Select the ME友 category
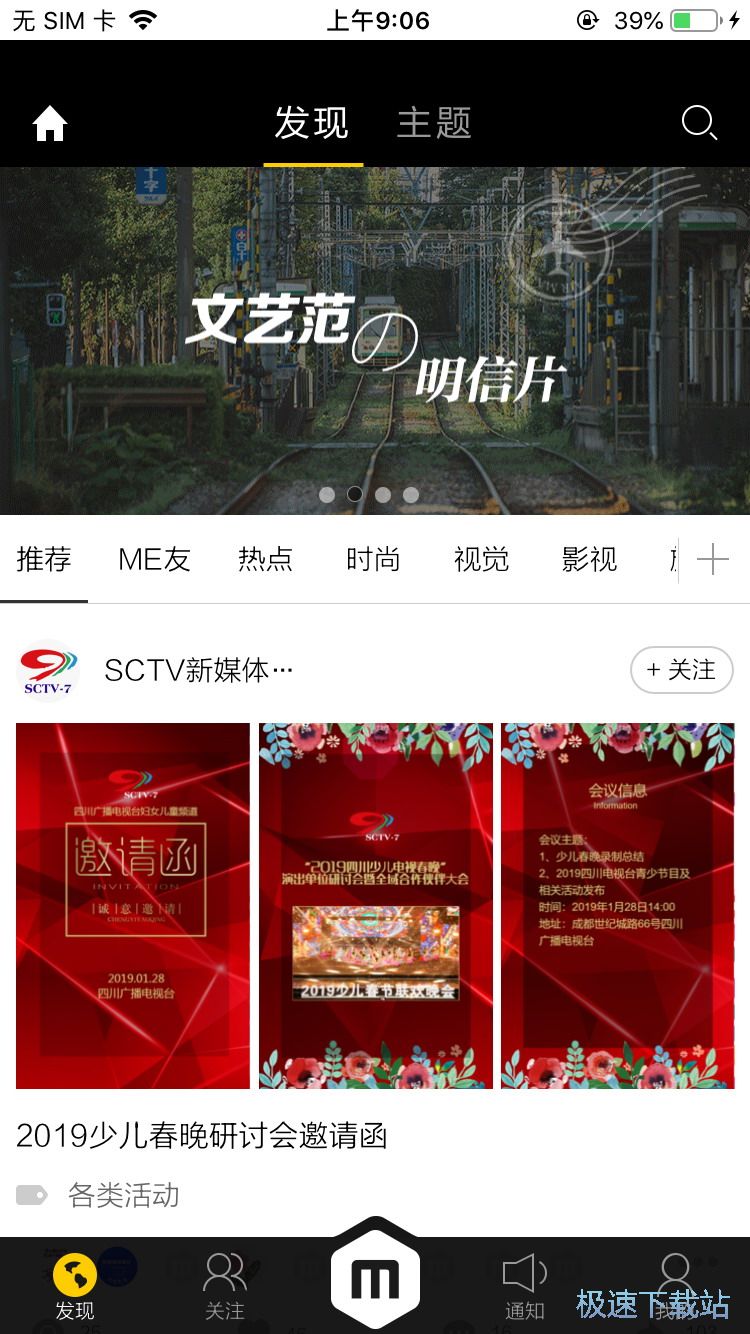Screen dimensions: 750x1334 coord(154,559)
